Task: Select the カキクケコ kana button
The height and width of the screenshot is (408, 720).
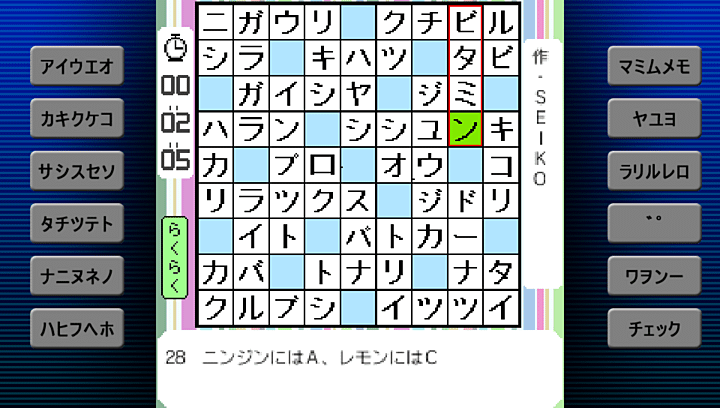Action: click(x=77, y=119)
